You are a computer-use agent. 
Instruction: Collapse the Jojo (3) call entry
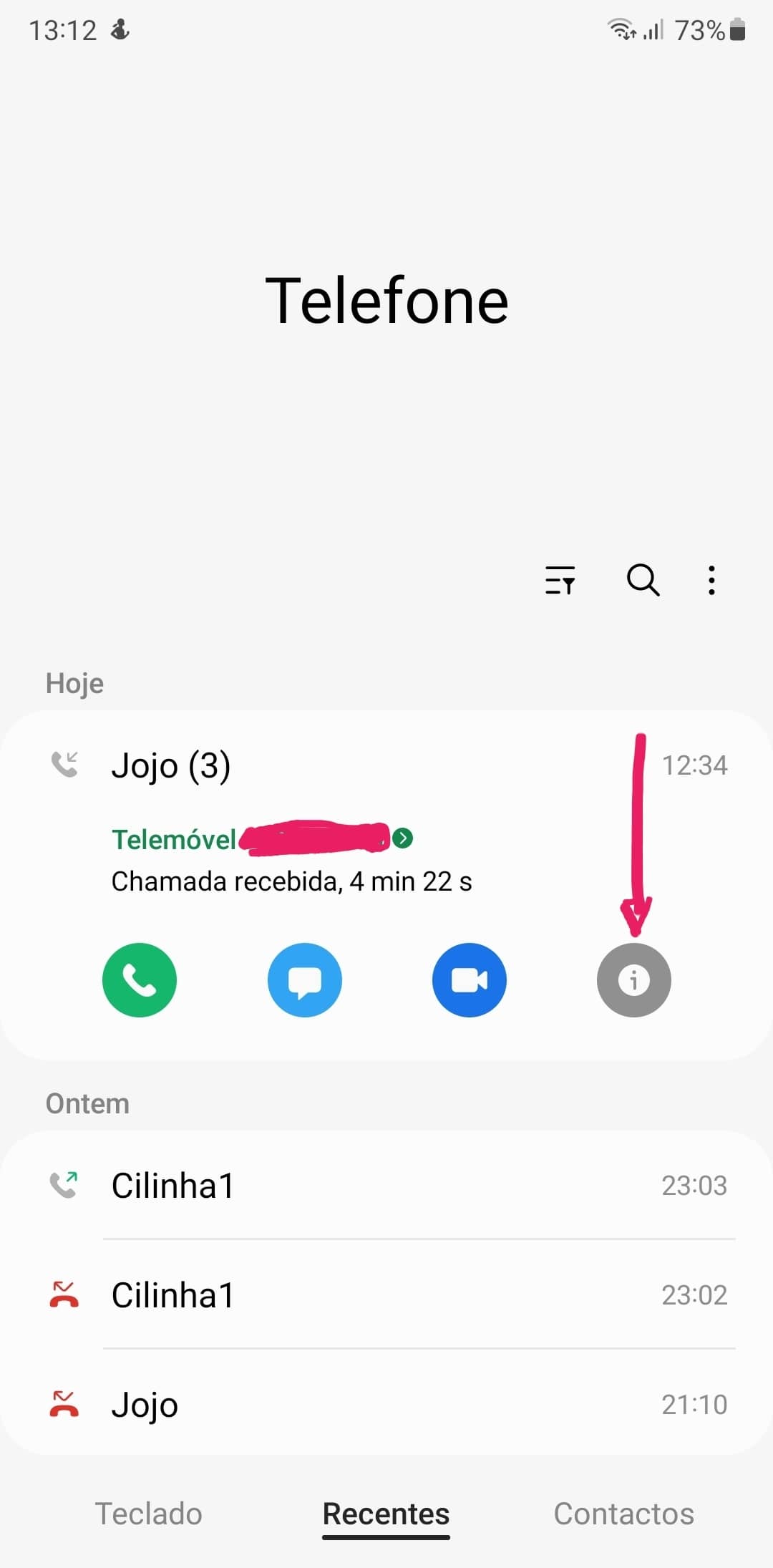[x=358, y=765]
